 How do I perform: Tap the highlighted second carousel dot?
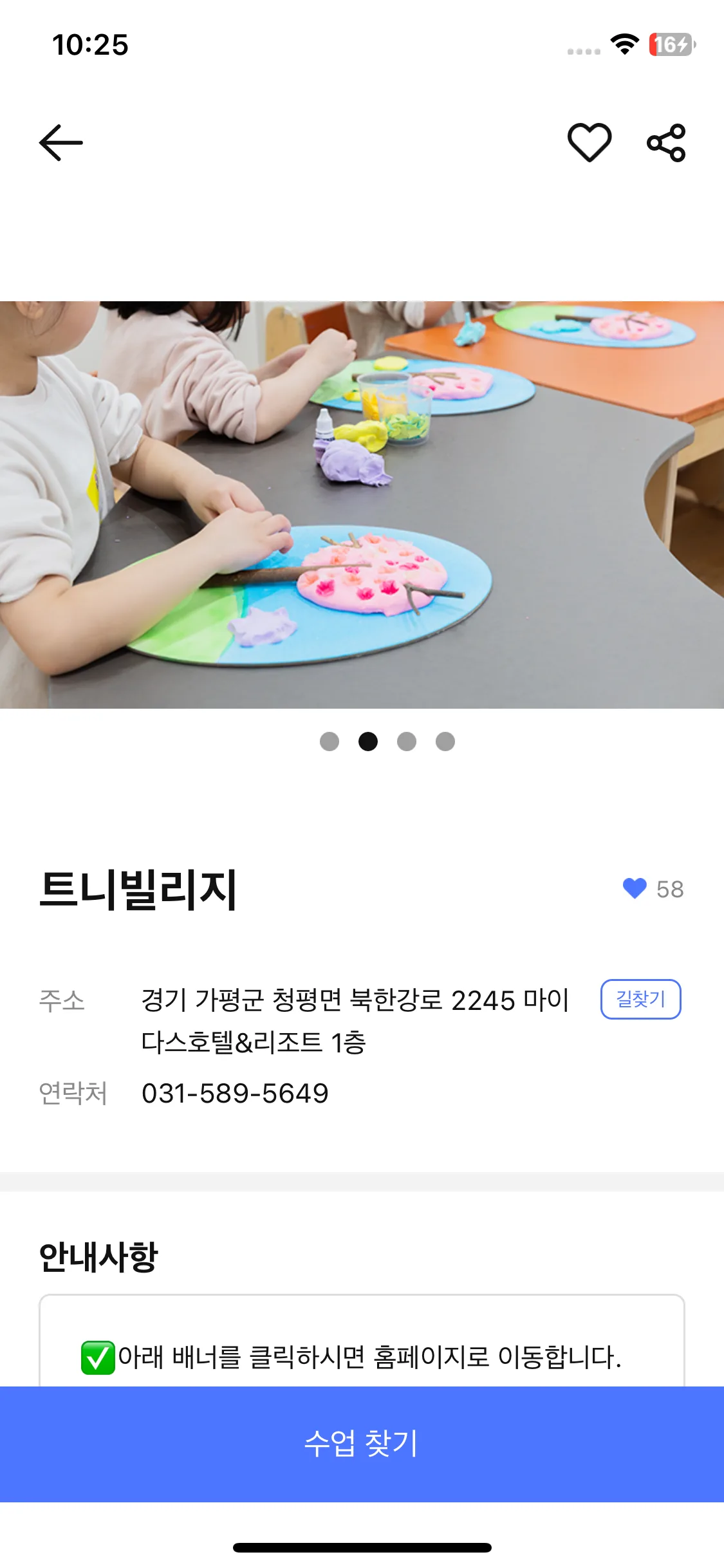(x=368, y=742)
